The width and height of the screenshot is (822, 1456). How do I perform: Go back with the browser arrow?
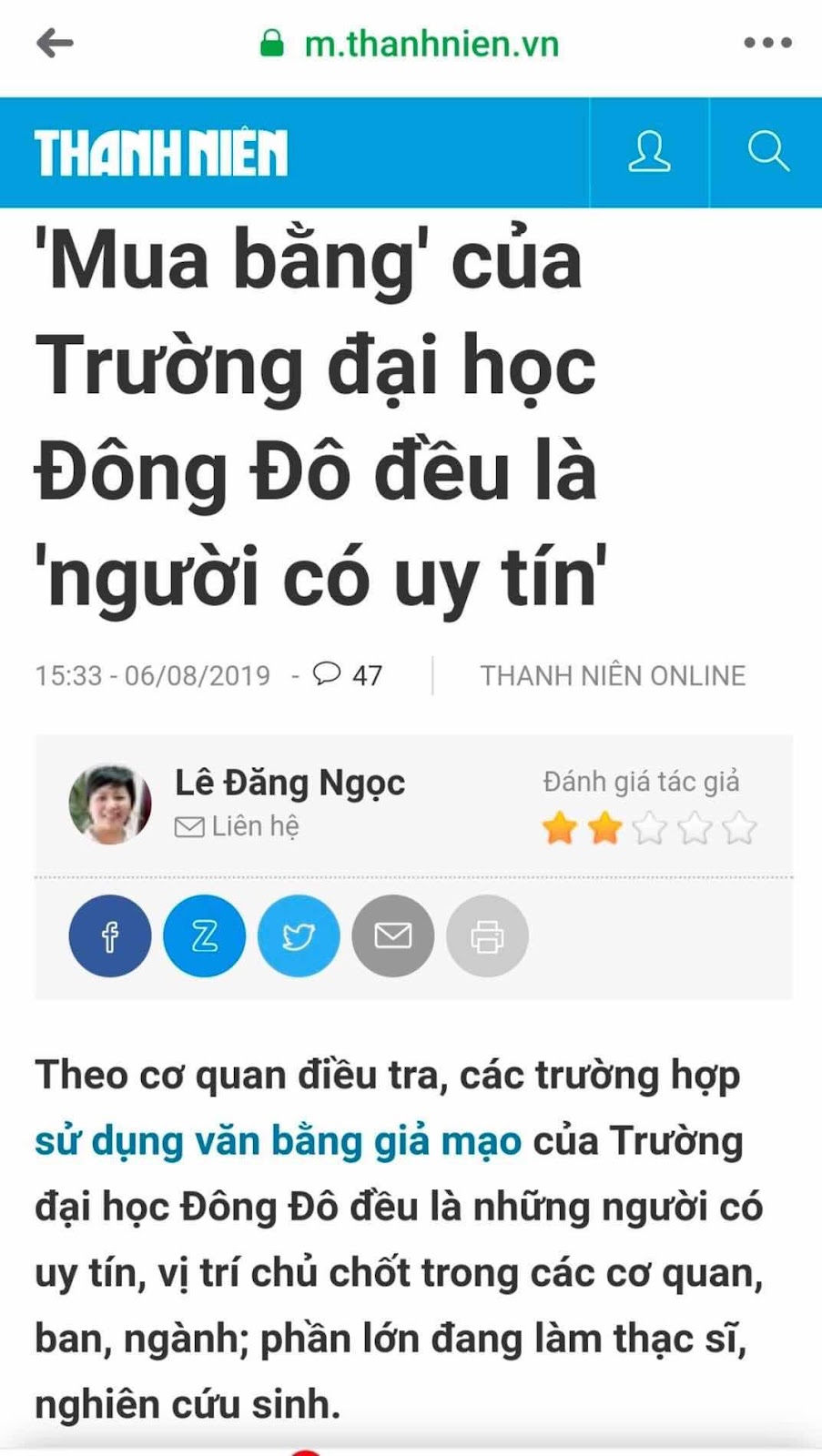tap(55, 43)
